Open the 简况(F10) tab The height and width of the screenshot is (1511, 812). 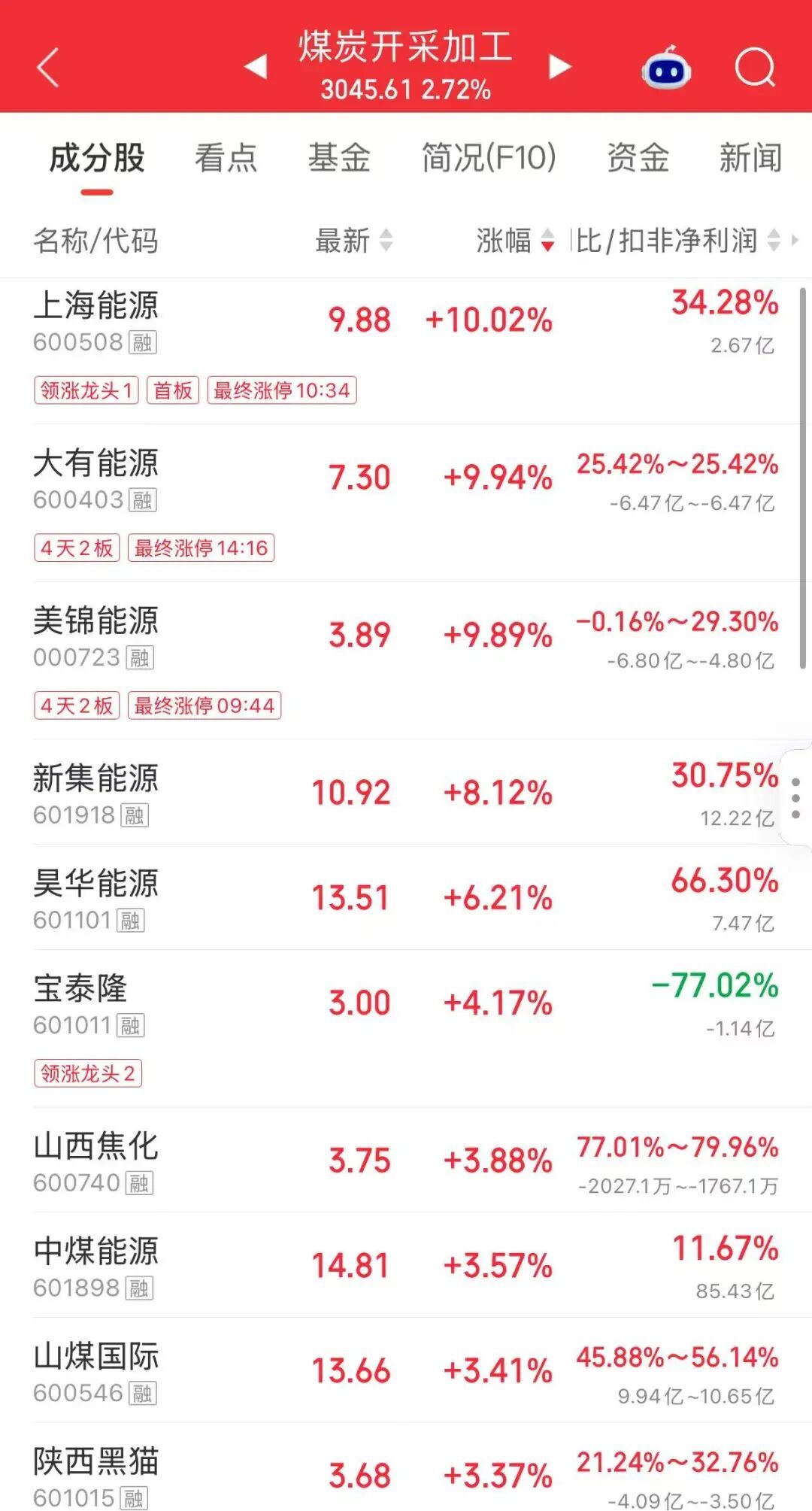tap(489, 158)
